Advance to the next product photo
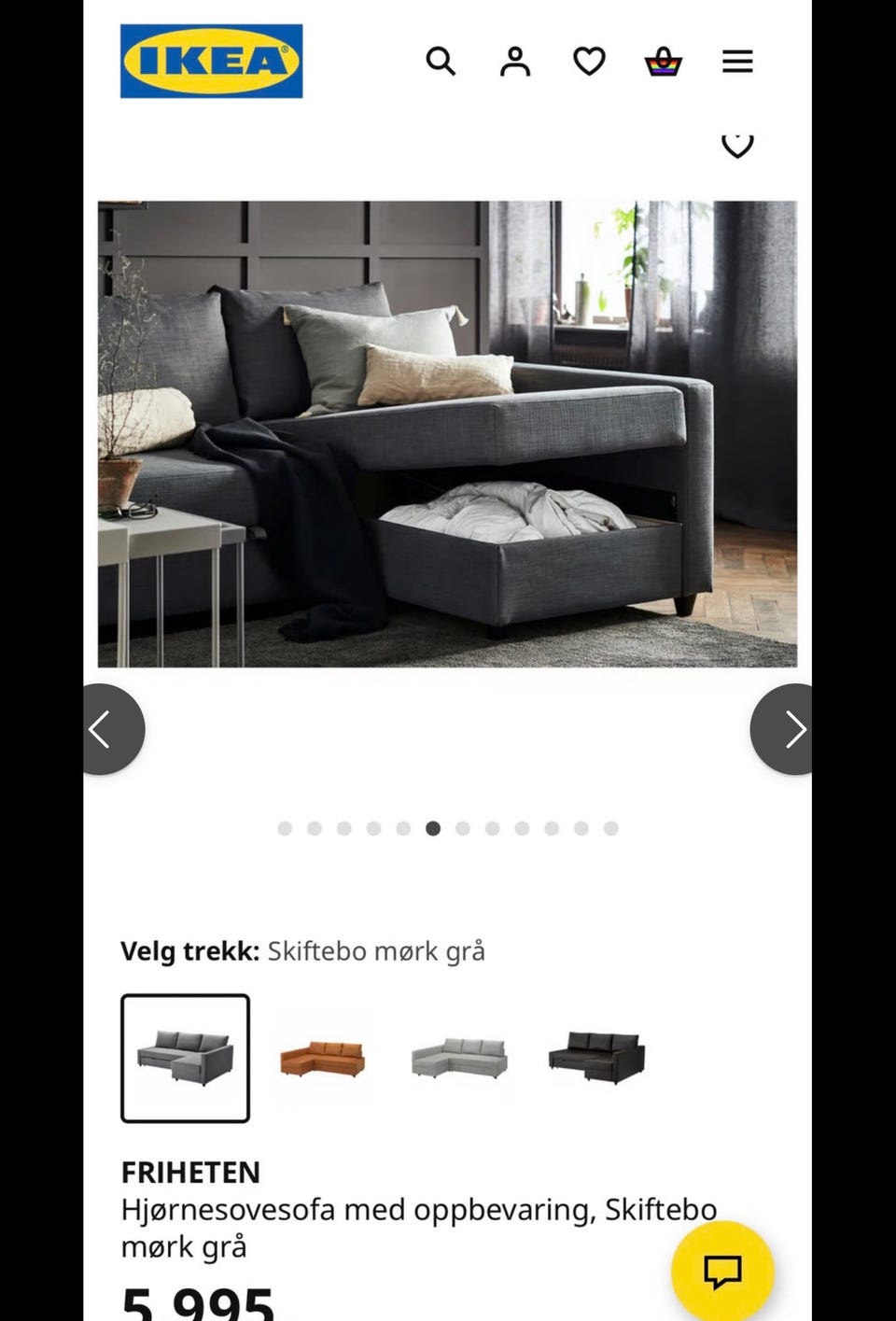The height and width of the screenshot is (1321, 896). [794, 728]
